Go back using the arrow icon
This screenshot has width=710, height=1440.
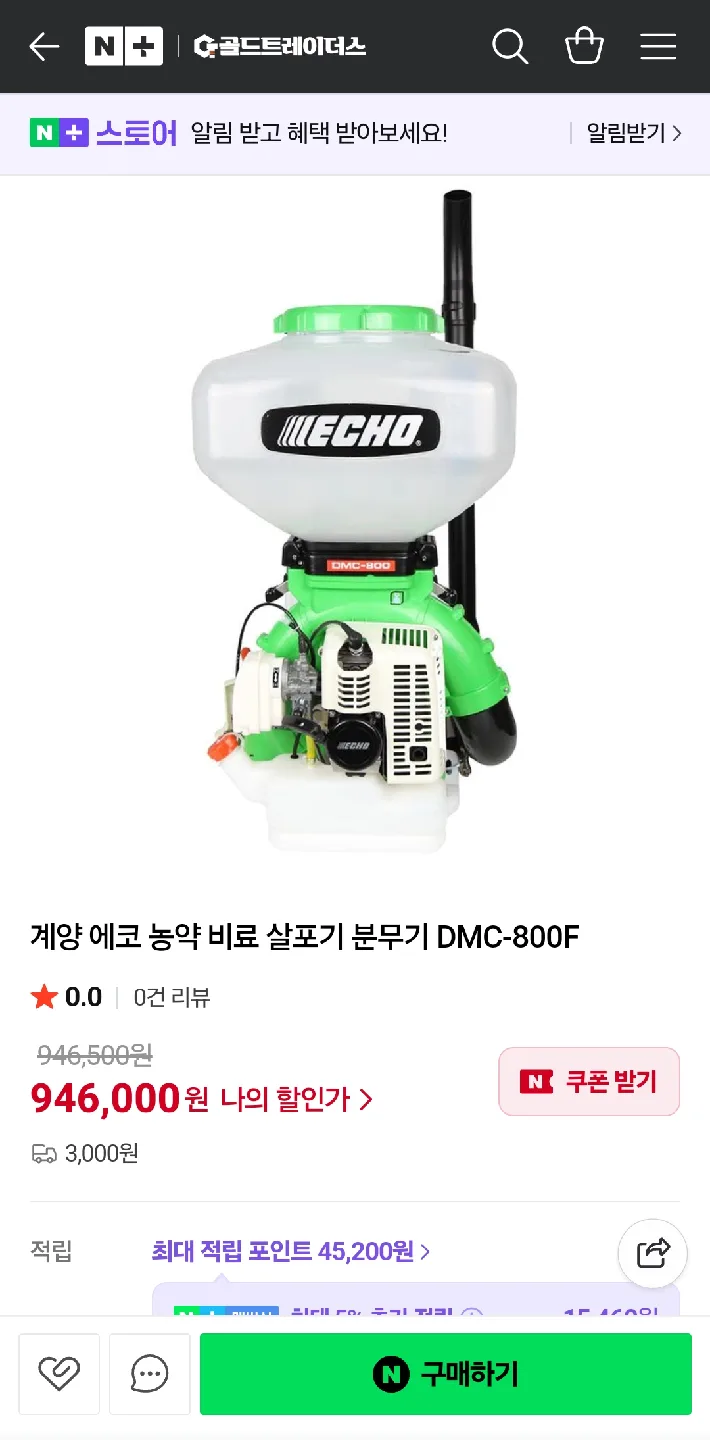point(44,46)
